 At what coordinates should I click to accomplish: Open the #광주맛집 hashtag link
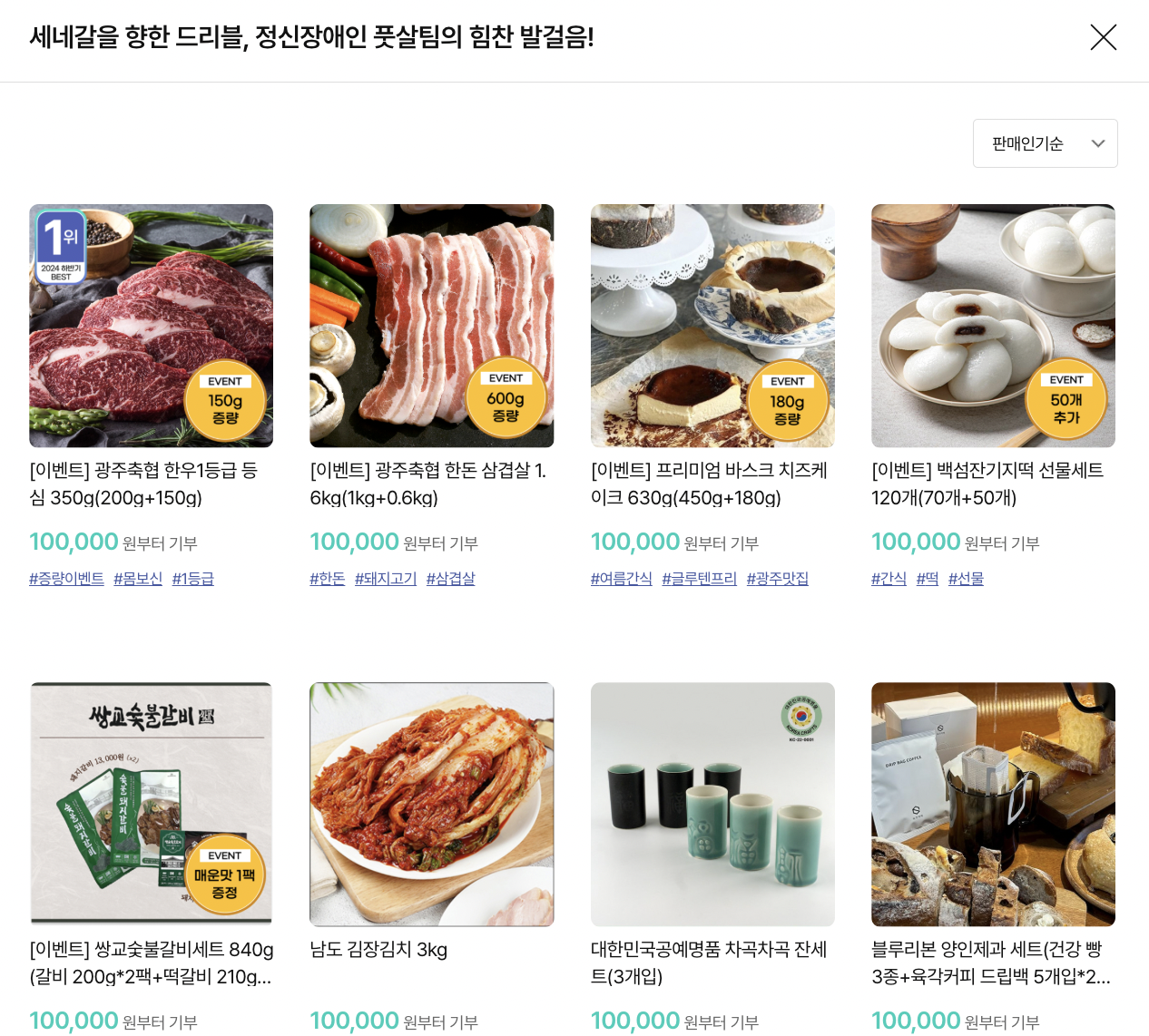click(777, 579)
